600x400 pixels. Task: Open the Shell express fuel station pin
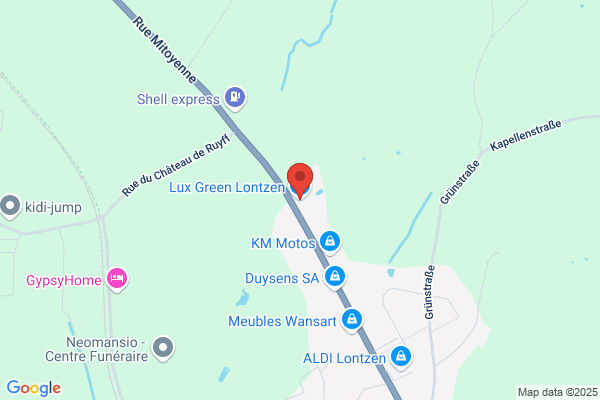235,97
